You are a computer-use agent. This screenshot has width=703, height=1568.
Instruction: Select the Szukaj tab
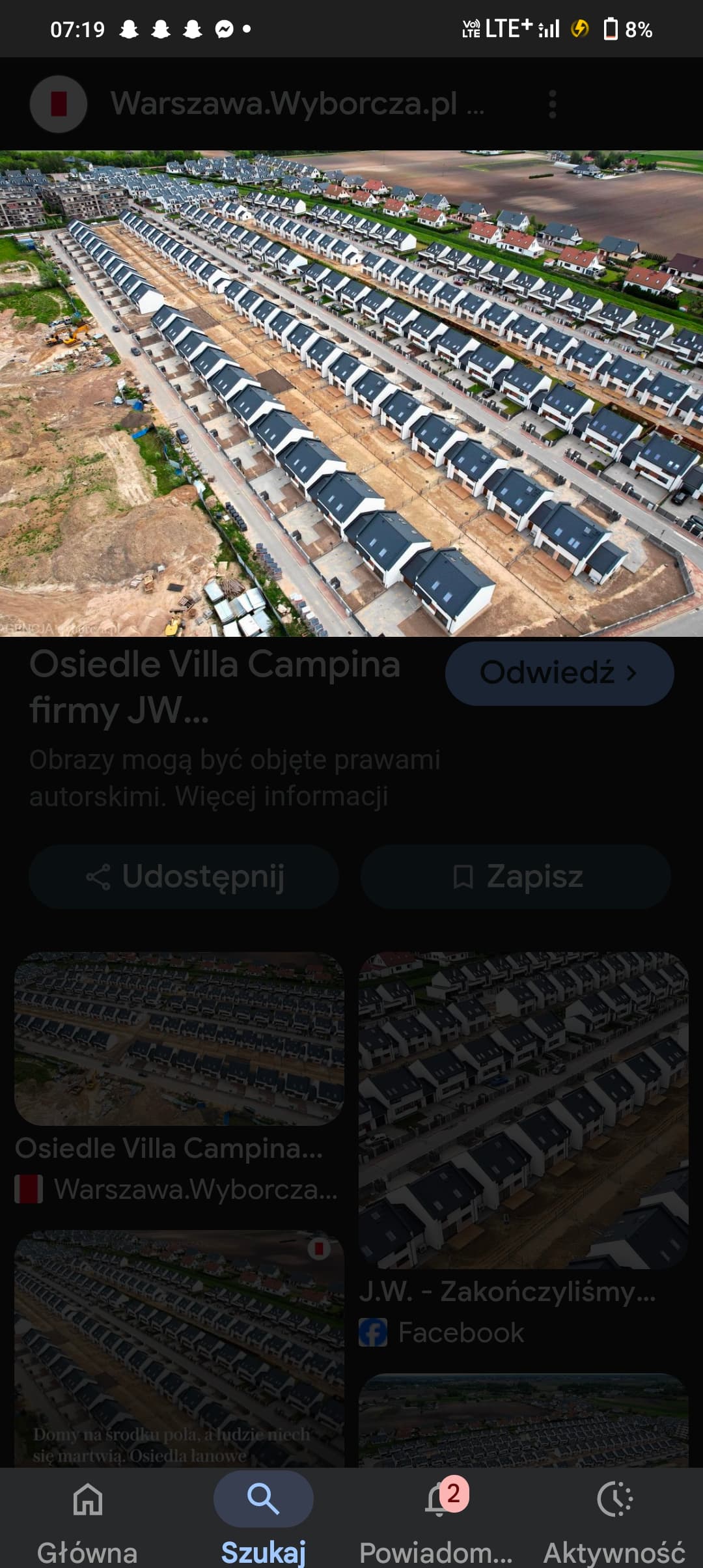click(x=263, y=1517)
